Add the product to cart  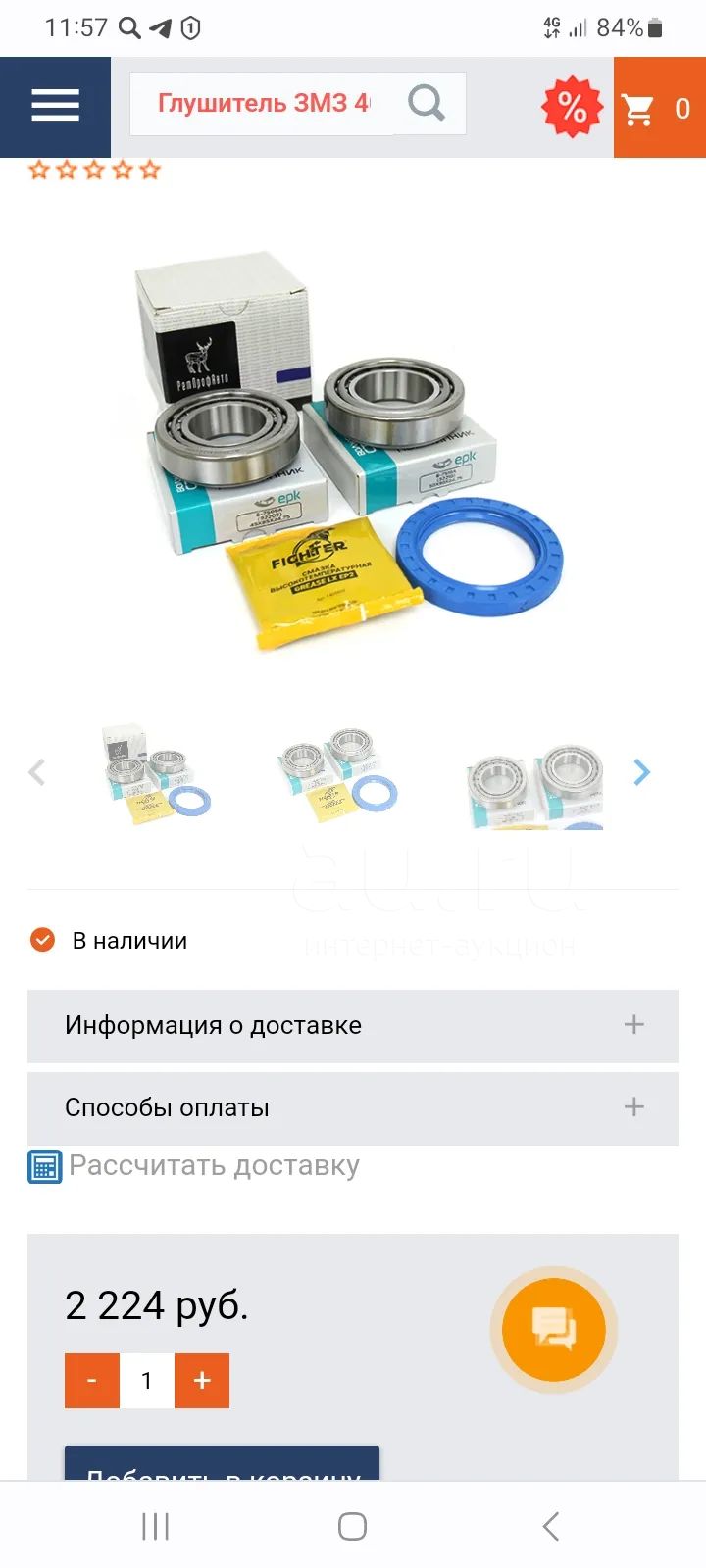tap(222, 1464)
